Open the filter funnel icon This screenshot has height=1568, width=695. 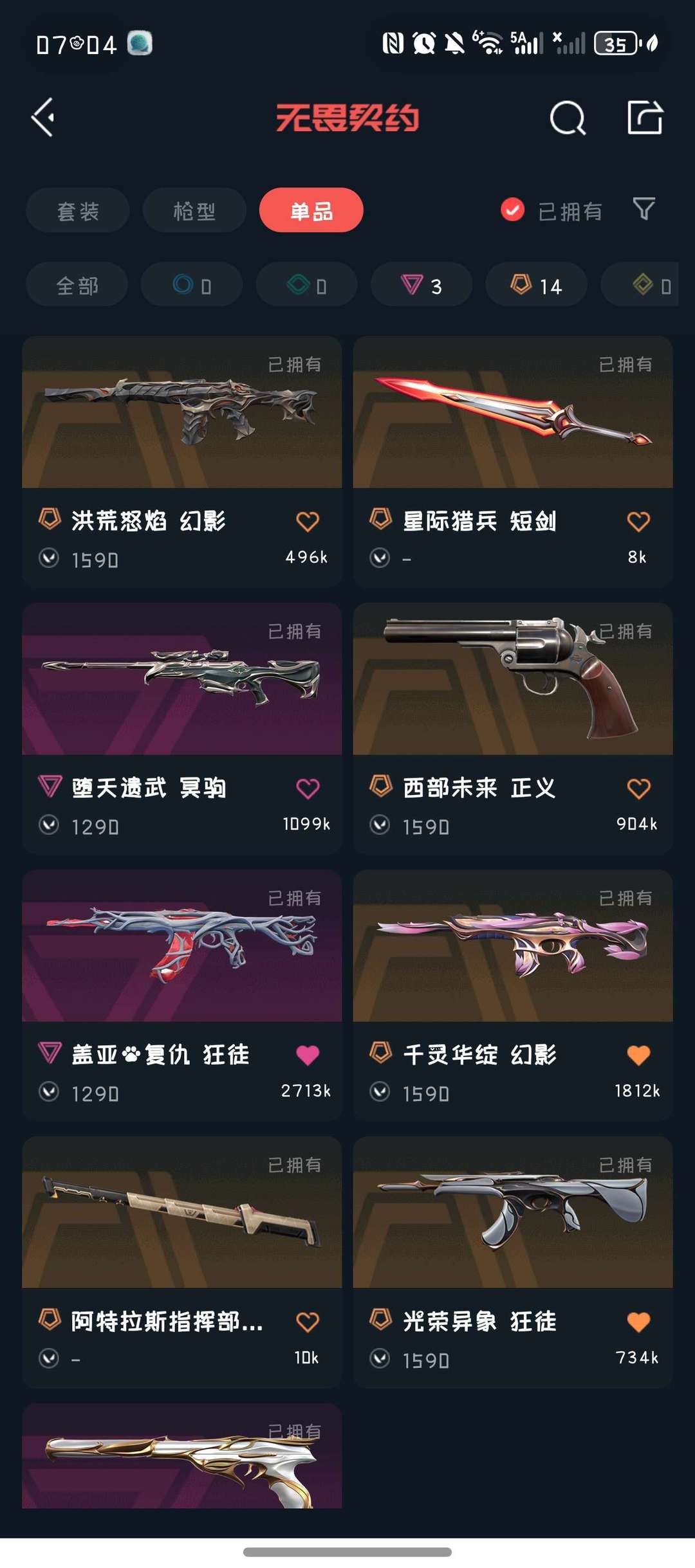pyautogui.click(x=644, y=209)
